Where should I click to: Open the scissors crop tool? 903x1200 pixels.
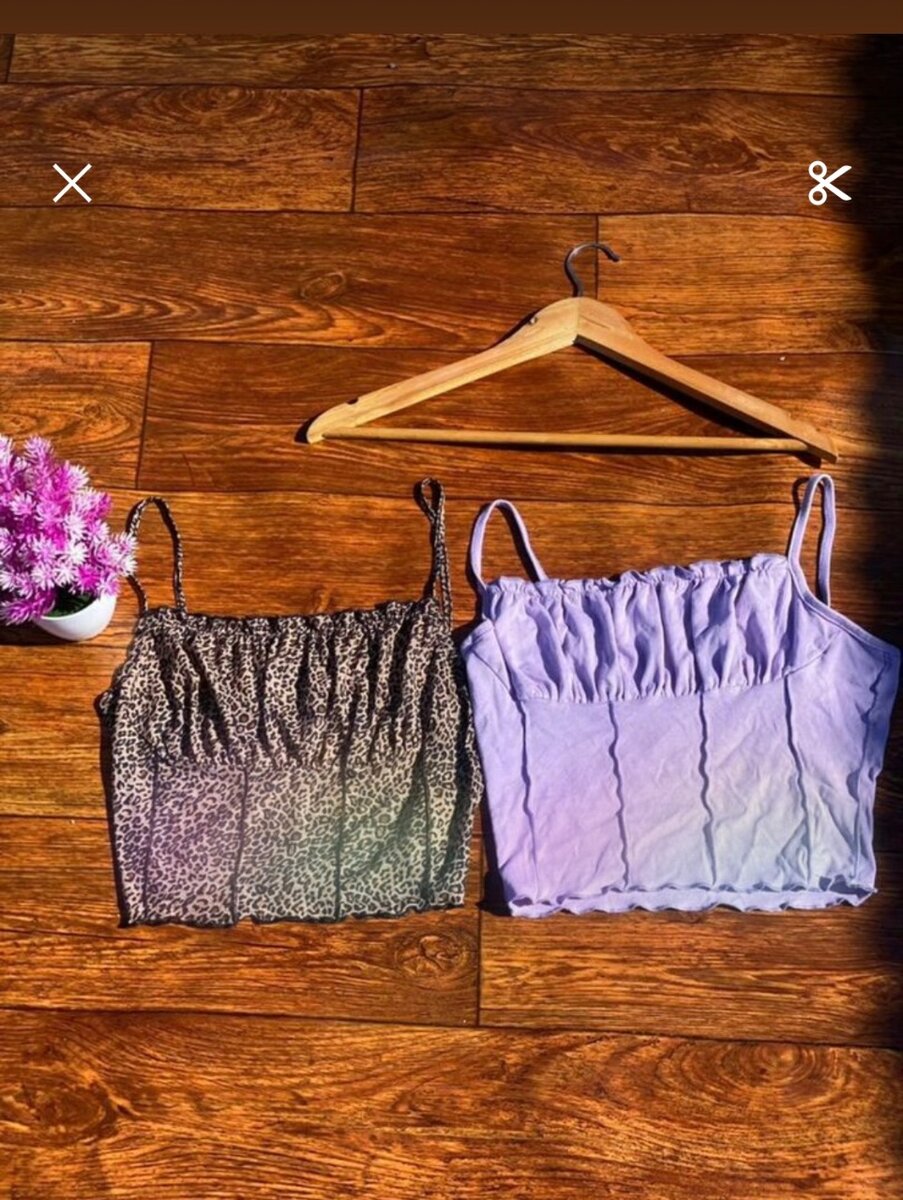point(829,183)
